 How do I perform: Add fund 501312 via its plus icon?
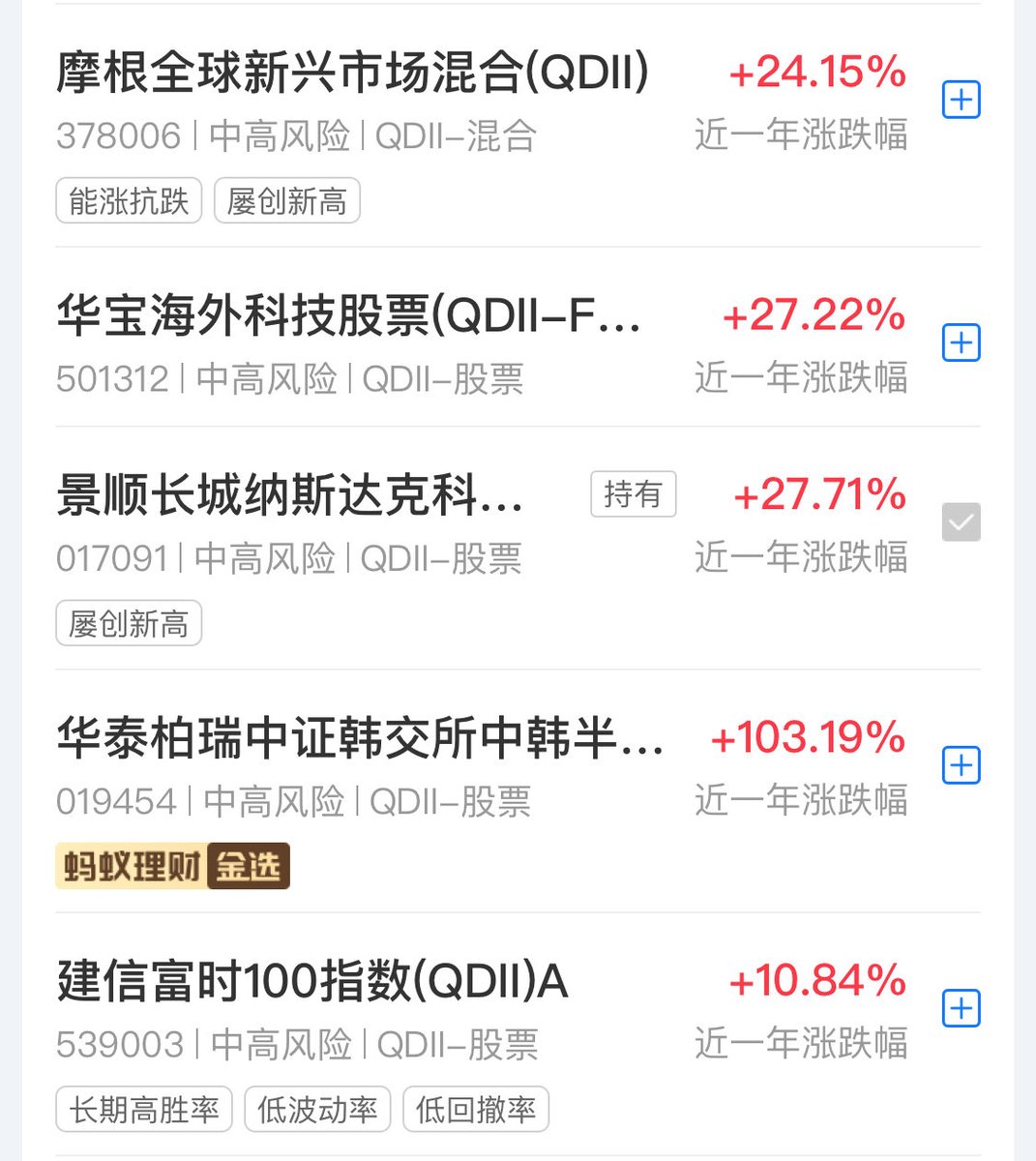point(961,342)
